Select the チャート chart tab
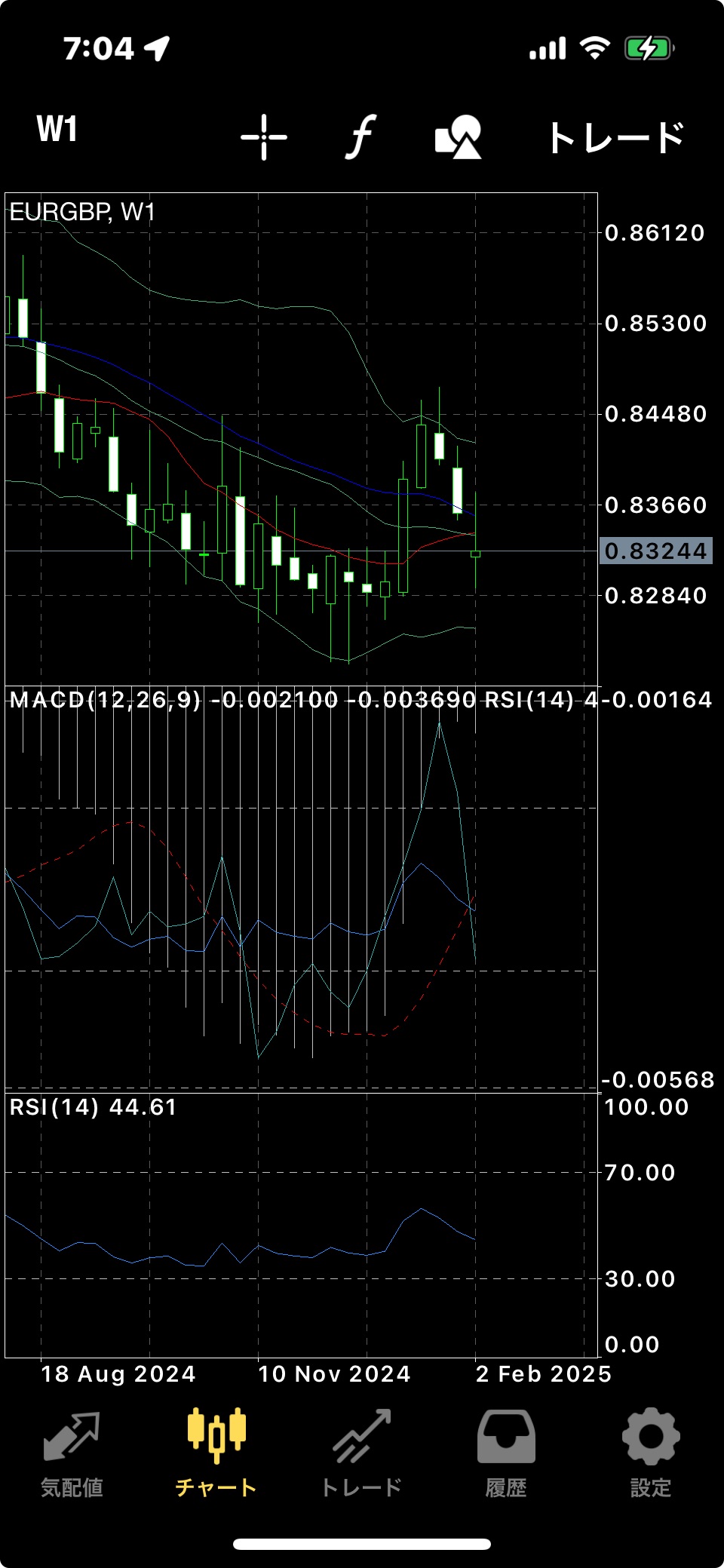This screenshot has width=724, height=1568. coord(216,1453)
